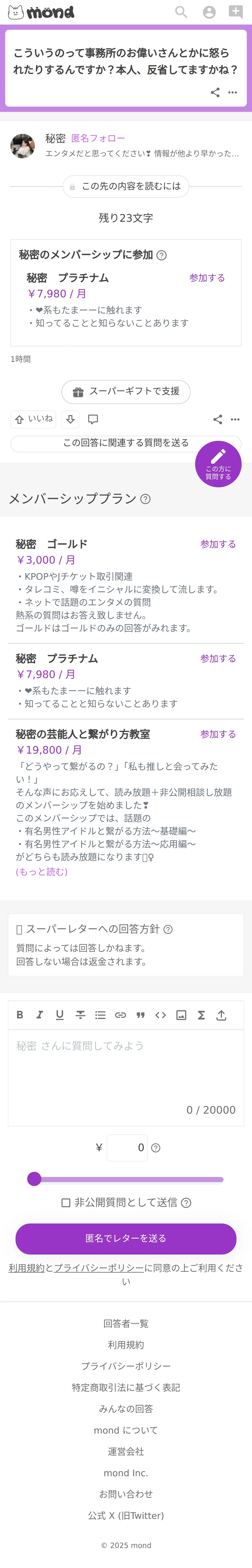Send letter with 匿名でレターを送る
This screenshot has width=252, height=1568.
[126, 1238]
